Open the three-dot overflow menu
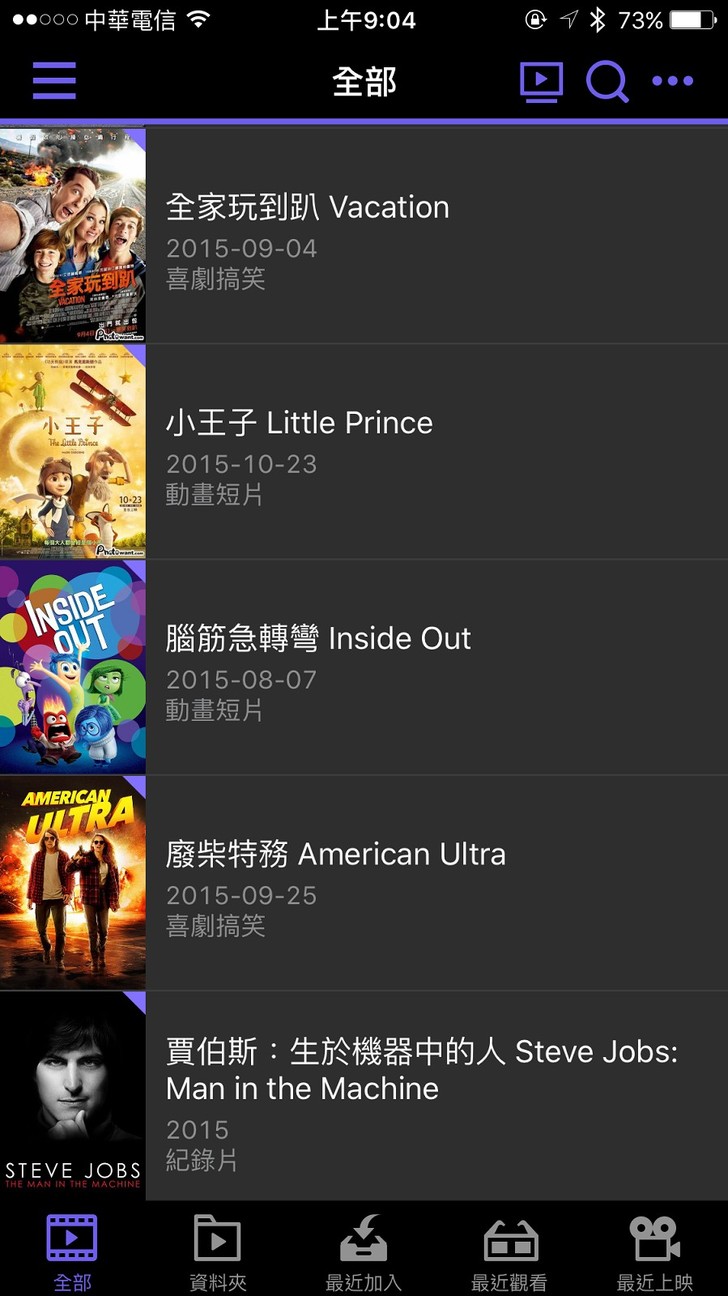 click(672, 81)
